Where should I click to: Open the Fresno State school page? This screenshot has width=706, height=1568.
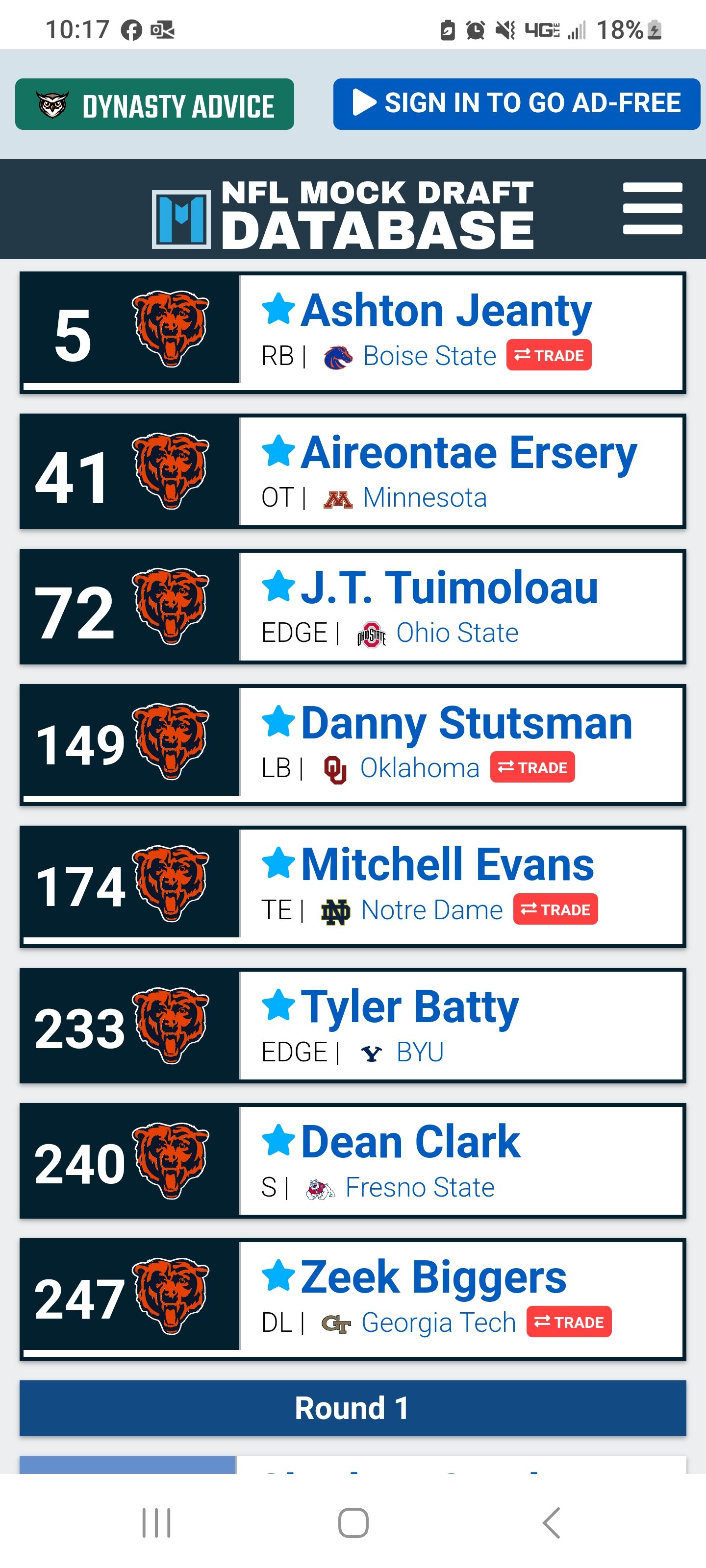click(419, 1188)
